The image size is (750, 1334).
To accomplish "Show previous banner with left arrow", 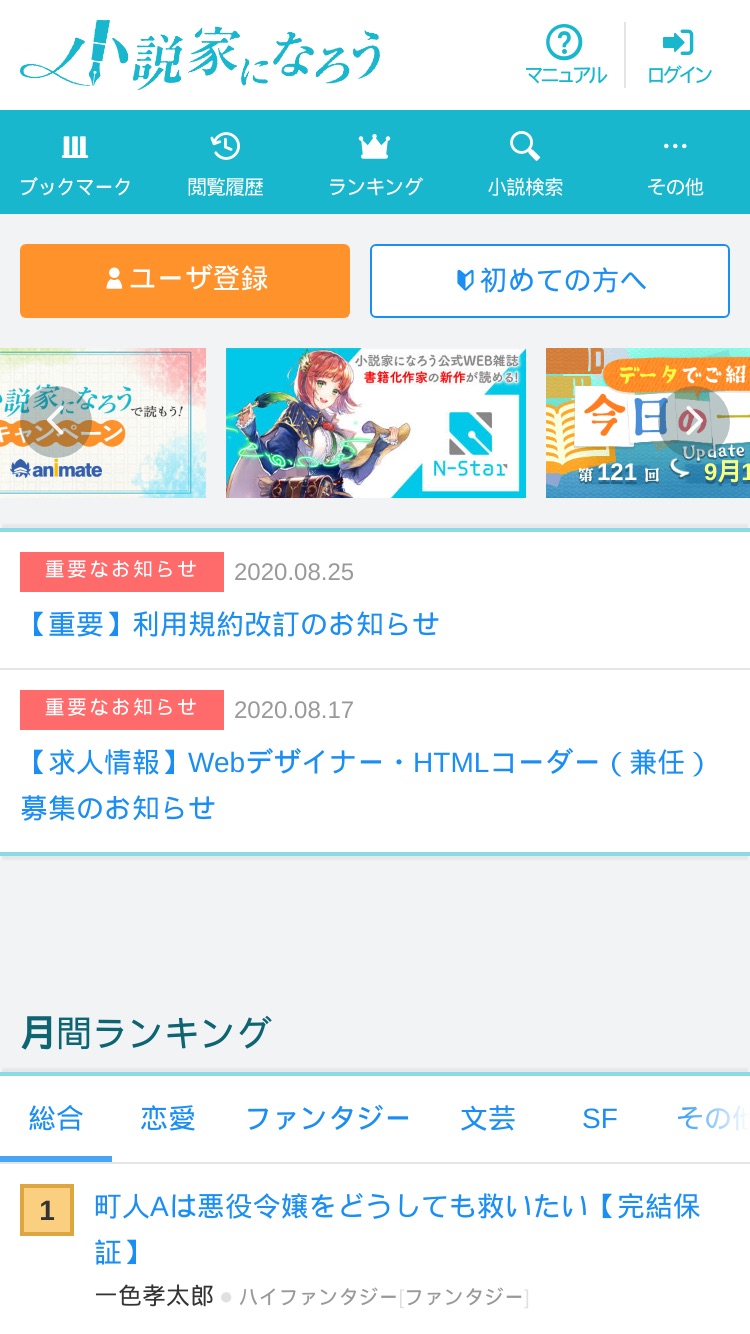I will [55, 421].
